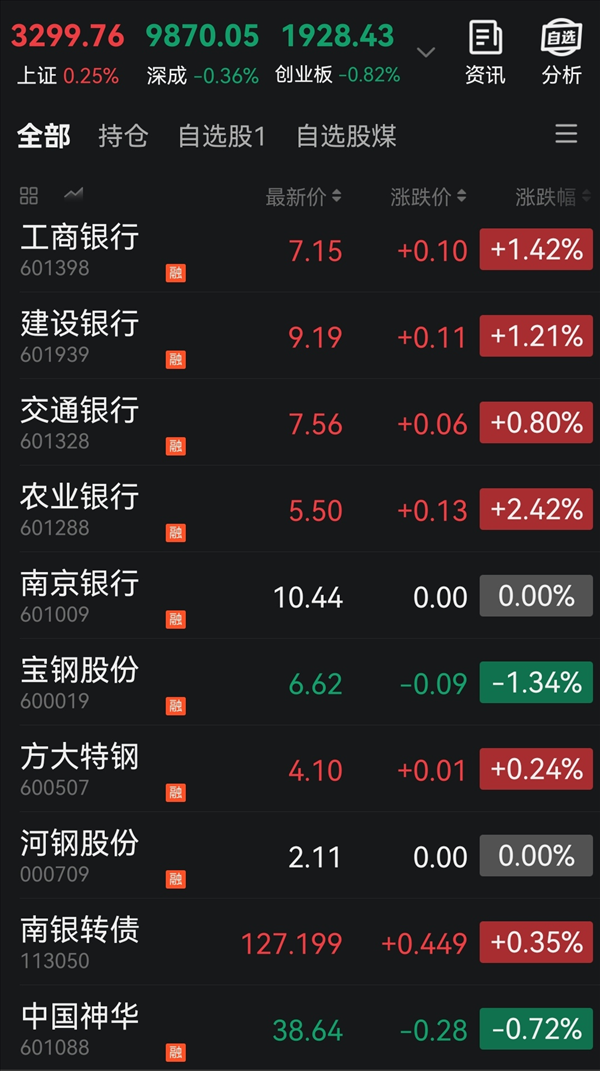Select the 全部 tab
The width and height of the screenshot is (600, 1071).
tap(44, 136)
